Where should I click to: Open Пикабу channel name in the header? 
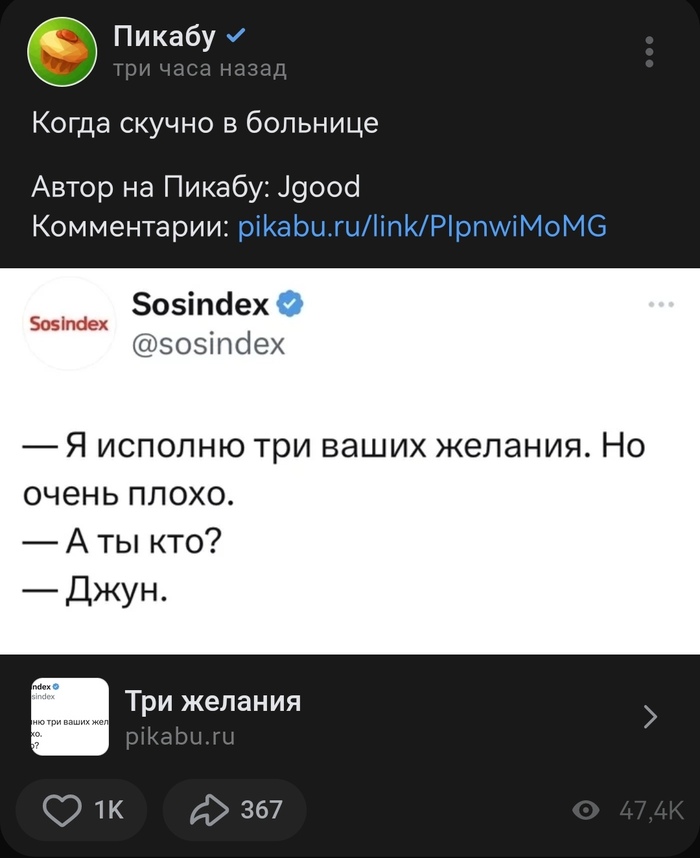coord(164,37)
